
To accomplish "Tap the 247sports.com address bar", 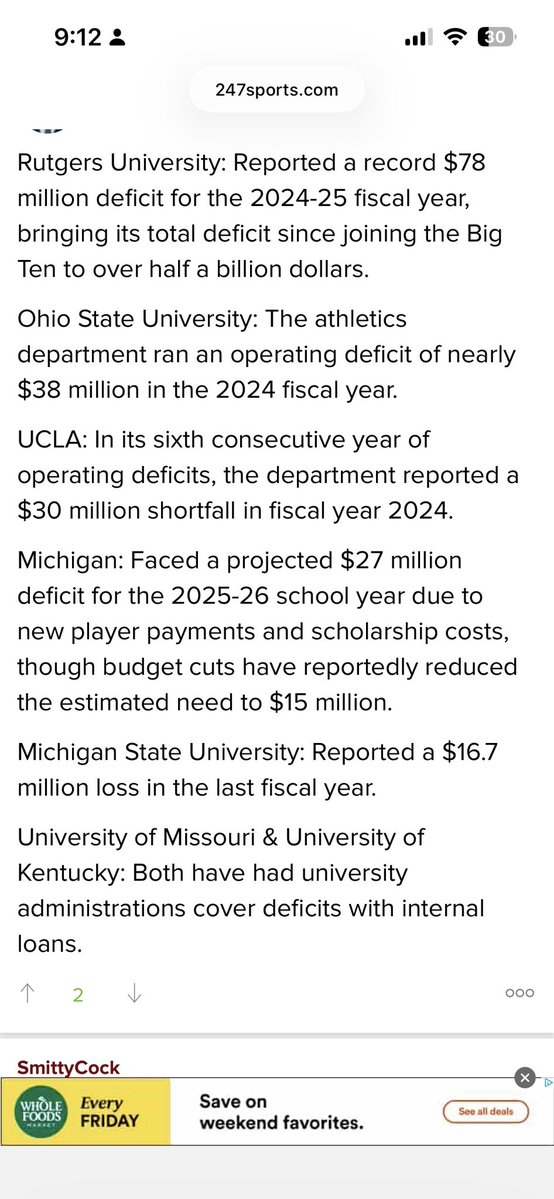I will [277, 90].
